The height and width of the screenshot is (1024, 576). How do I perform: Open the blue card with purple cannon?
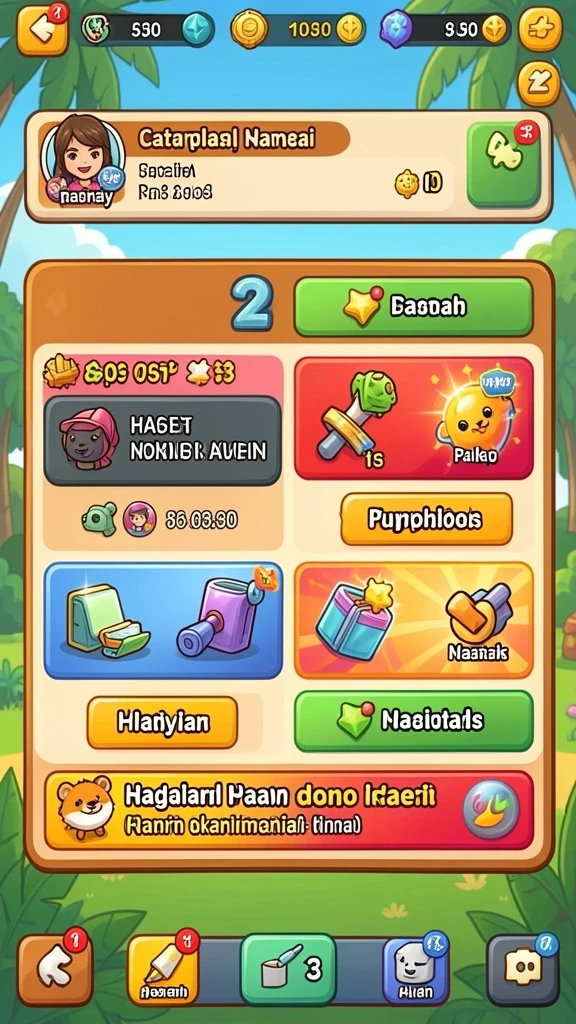[x=163, y=620]
